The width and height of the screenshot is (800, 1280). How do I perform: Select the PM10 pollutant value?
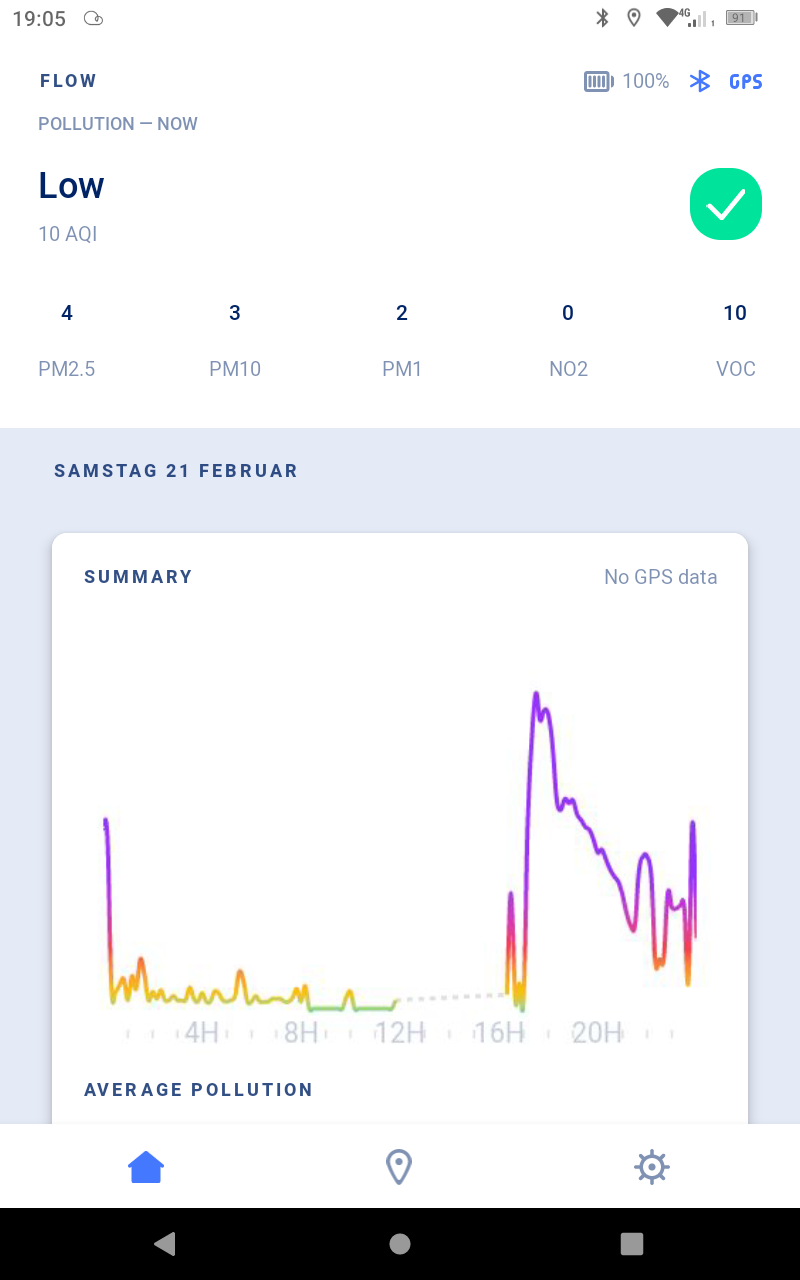tap(235, 340)
